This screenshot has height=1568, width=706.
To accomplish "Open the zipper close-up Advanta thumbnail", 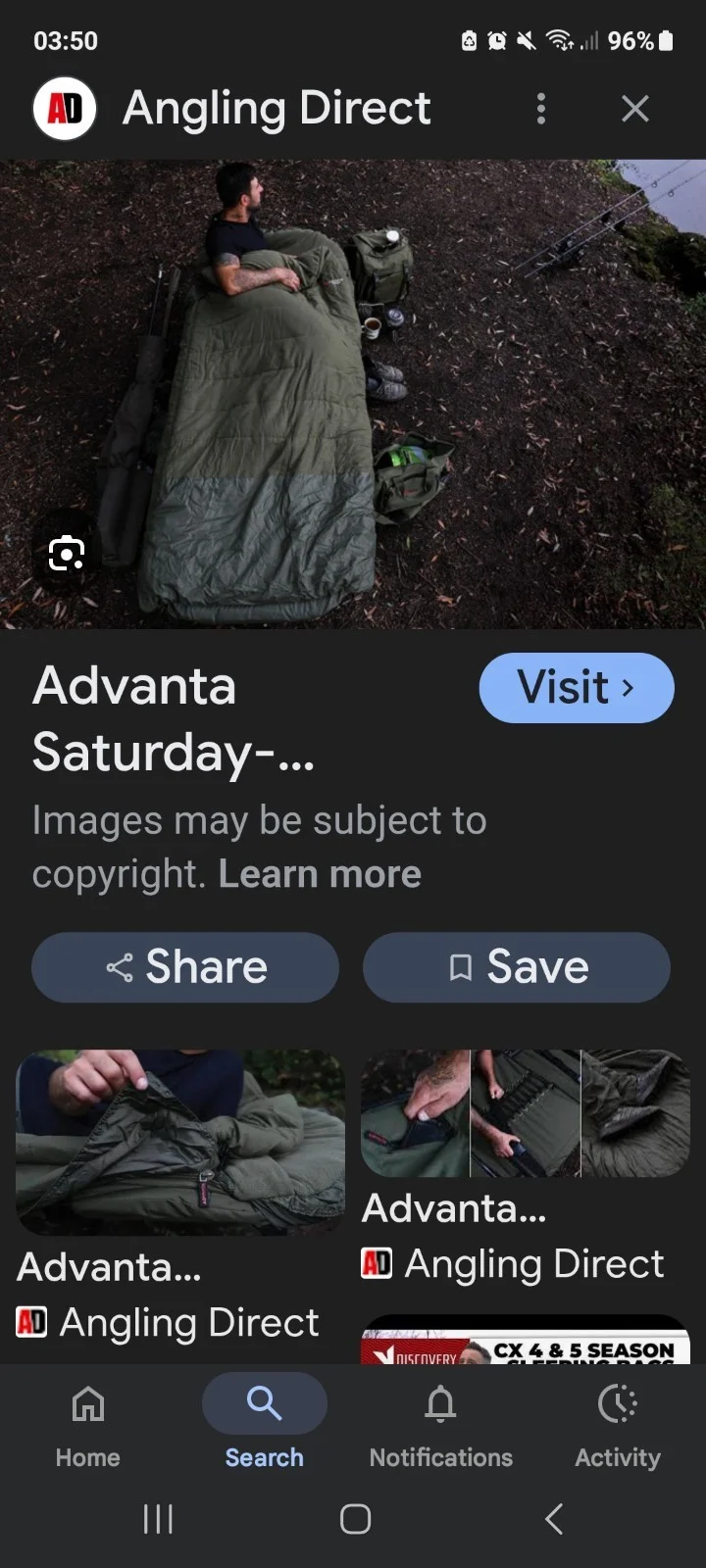I will click(x=180, y=1142).
